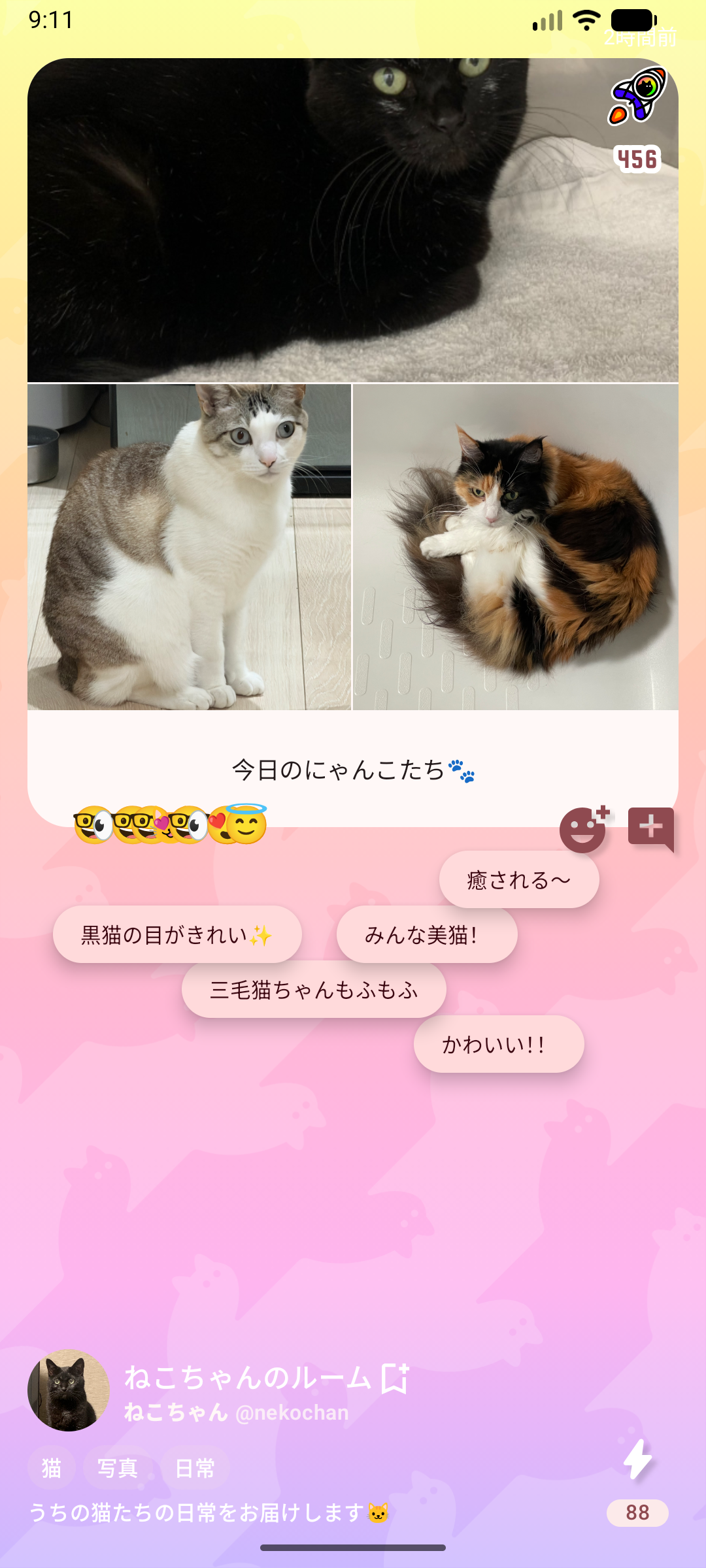
Task: Open the black cat photo
Action: (x=353, y=220)
